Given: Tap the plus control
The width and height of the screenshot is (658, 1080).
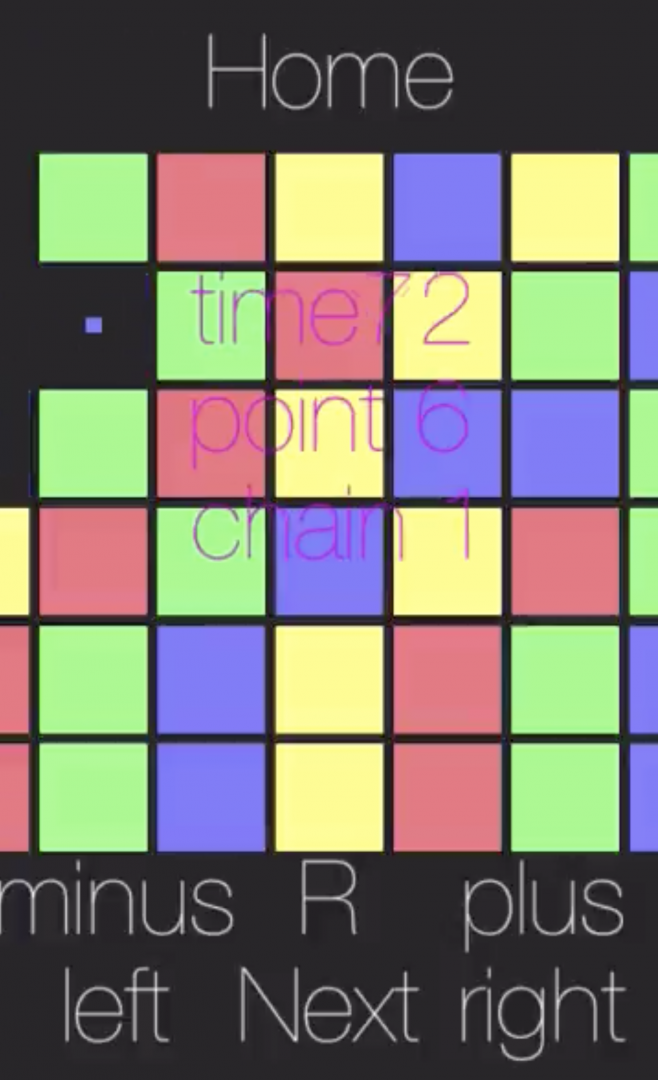Looking at the screenshot, I should [543, 905].
